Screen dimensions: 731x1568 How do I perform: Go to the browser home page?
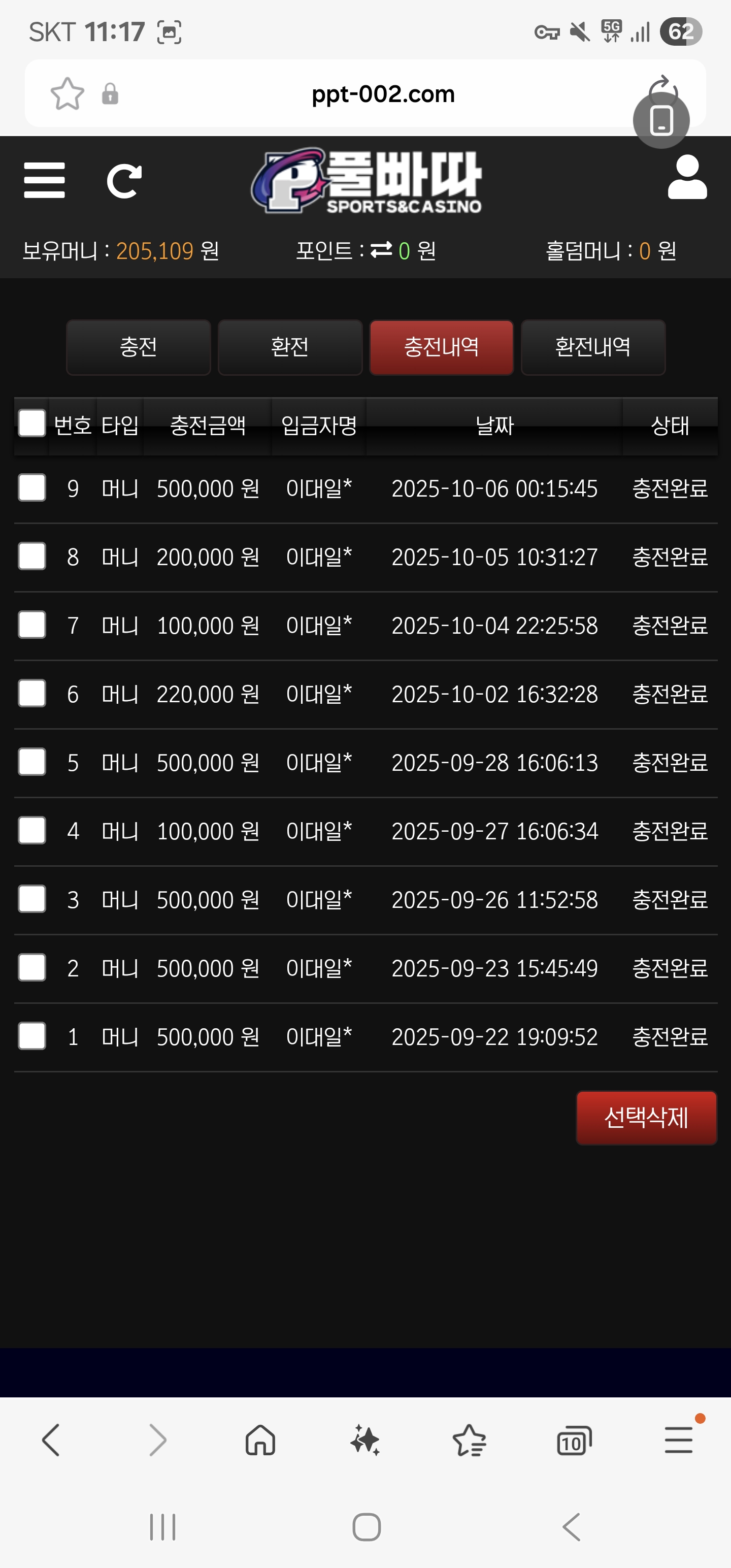[x=260, y=1440]
